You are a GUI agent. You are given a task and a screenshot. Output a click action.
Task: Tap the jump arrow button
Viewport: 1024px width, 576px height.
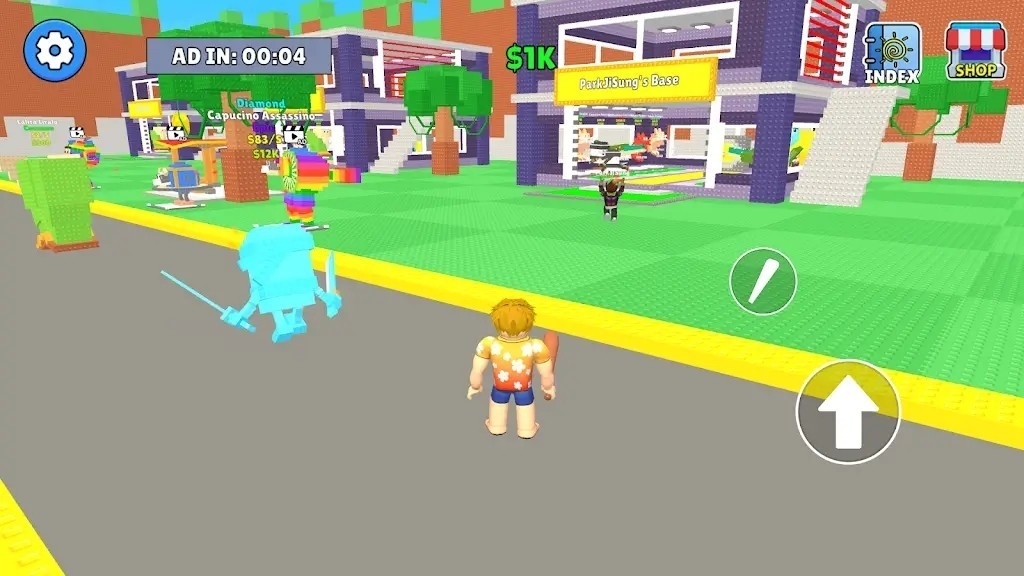click(848, 412)
